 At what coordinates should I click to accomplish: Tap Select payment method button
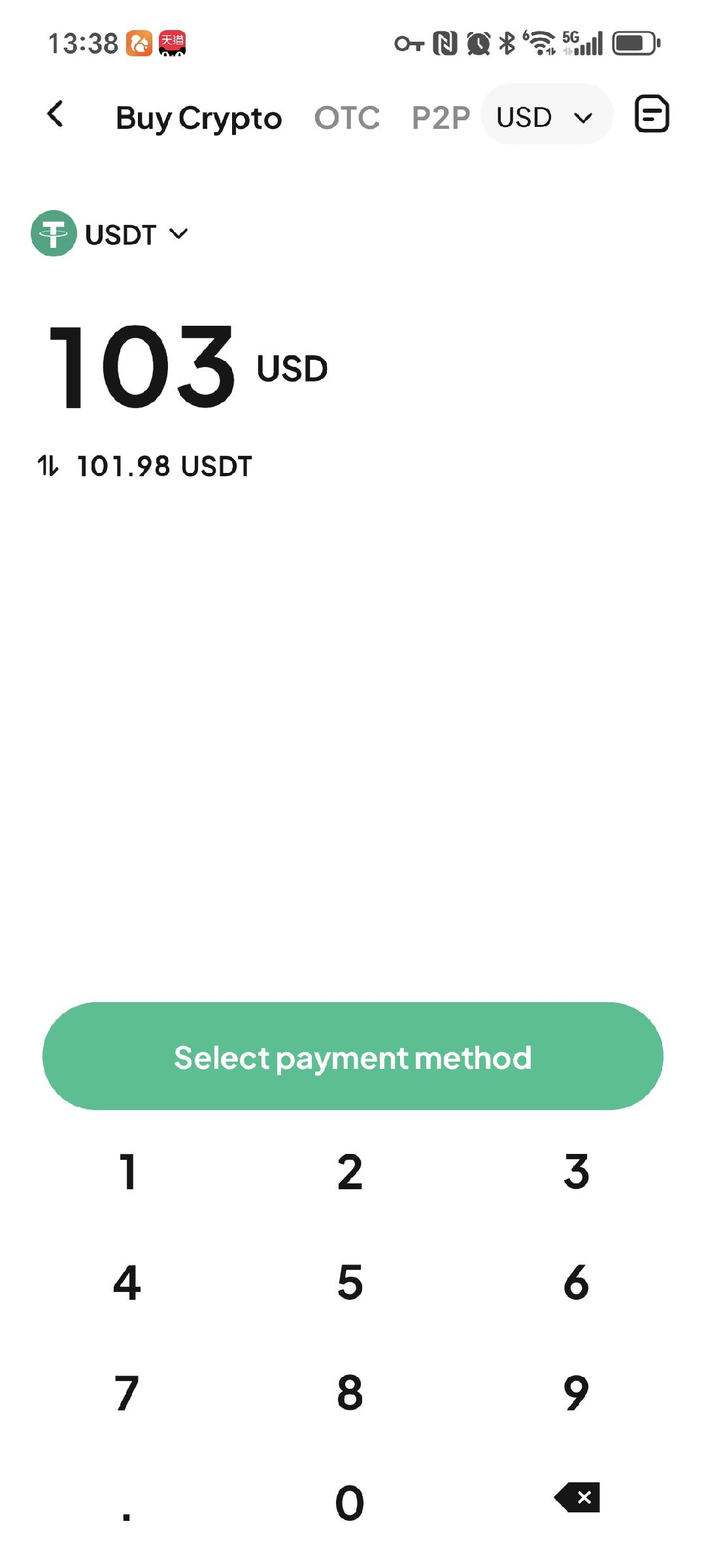click(x=353, y=1056)
